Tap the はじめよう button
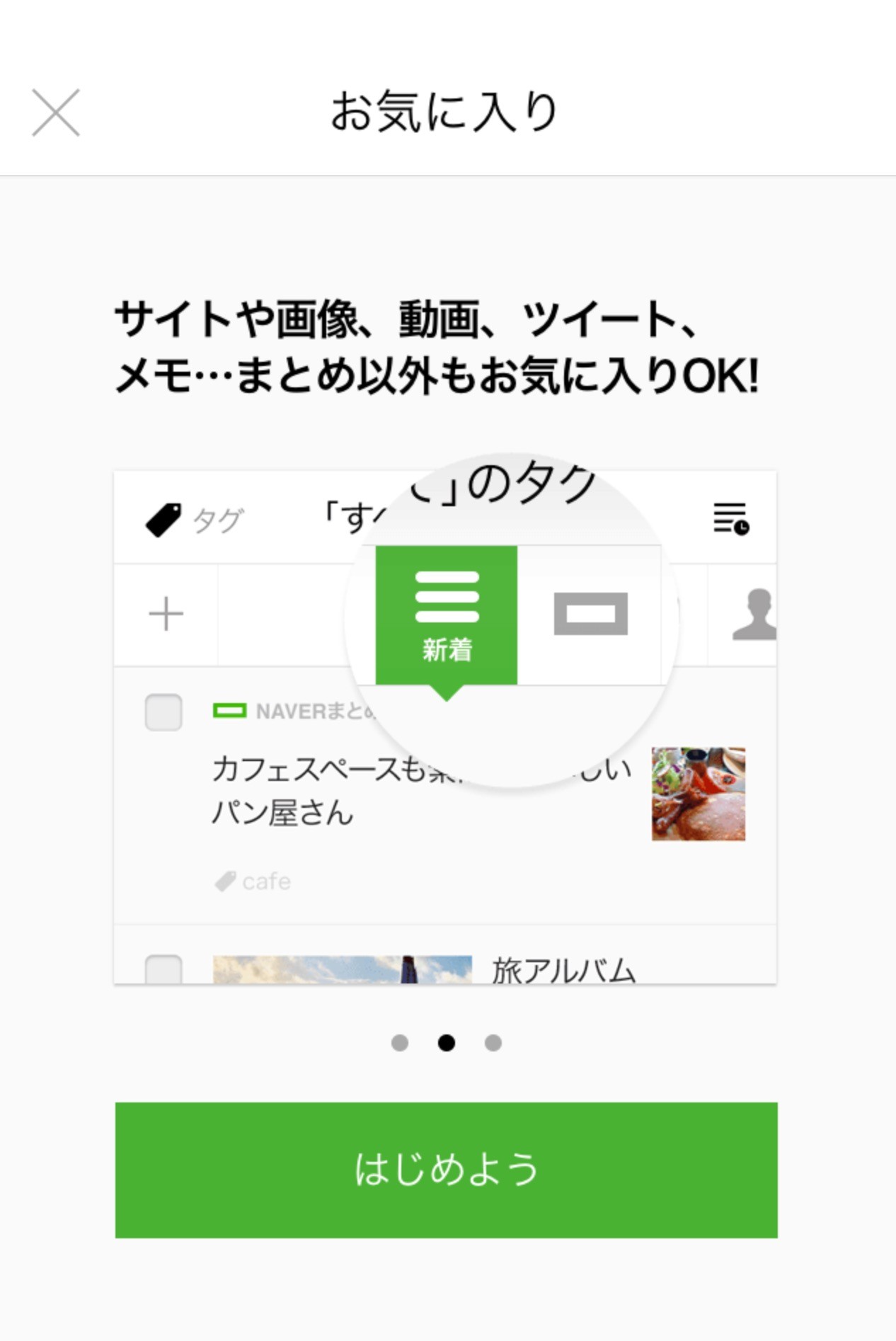The width and height of the screenshot is (896, 1341). pyautogui.click(x=446, y=1169)
